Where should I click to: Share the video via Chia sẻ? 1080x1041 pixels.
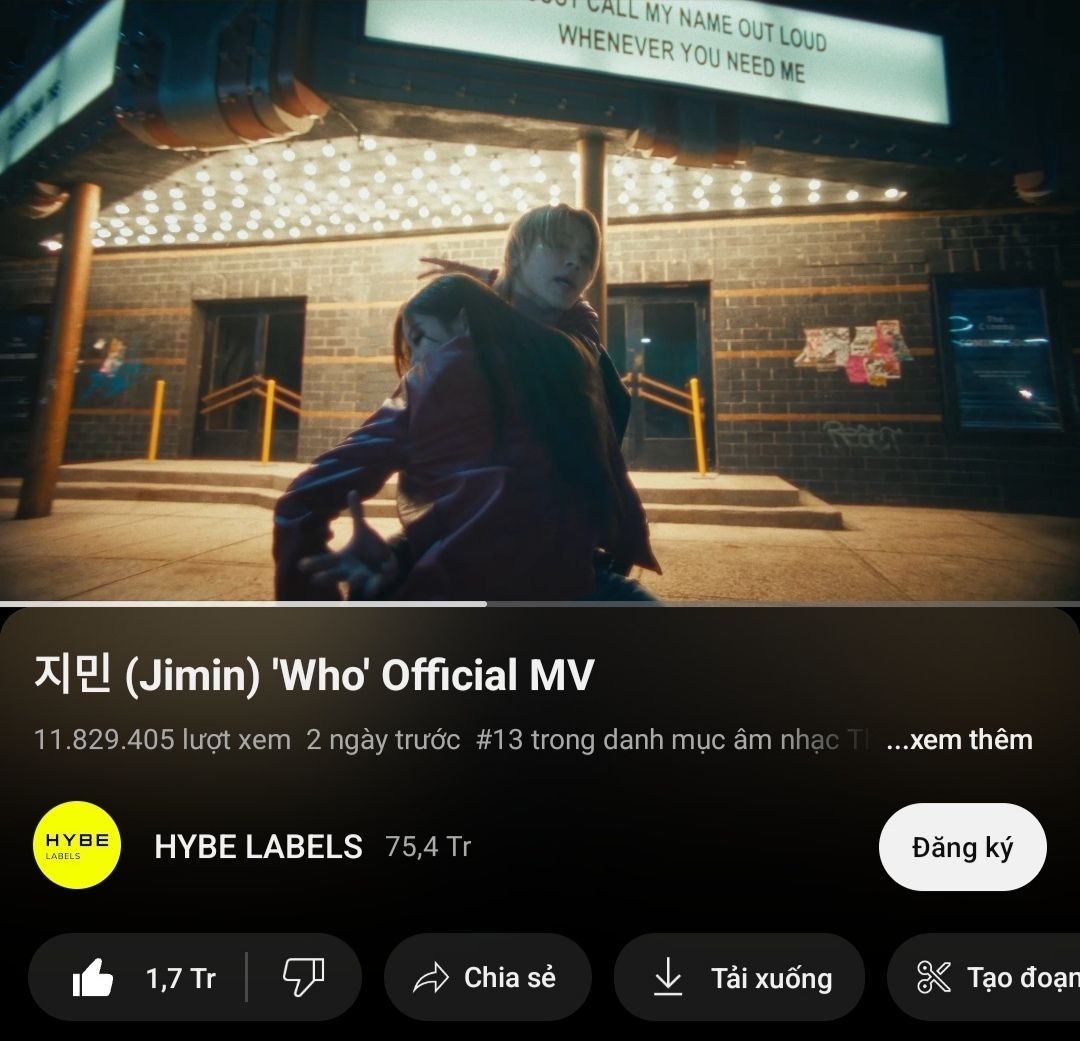click(x=487, y=977)
